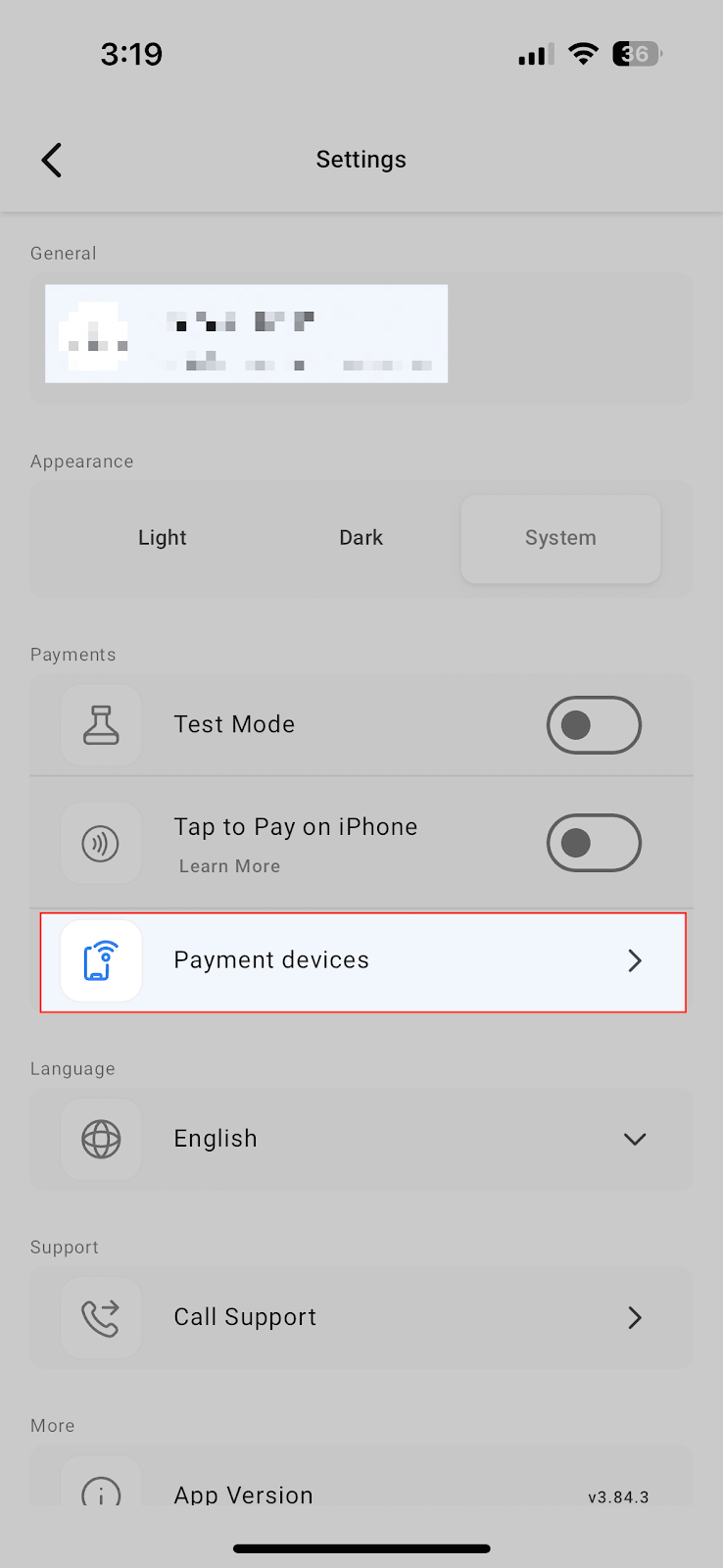
Task: Switch appearance to Dark
Action: [361, 538]
